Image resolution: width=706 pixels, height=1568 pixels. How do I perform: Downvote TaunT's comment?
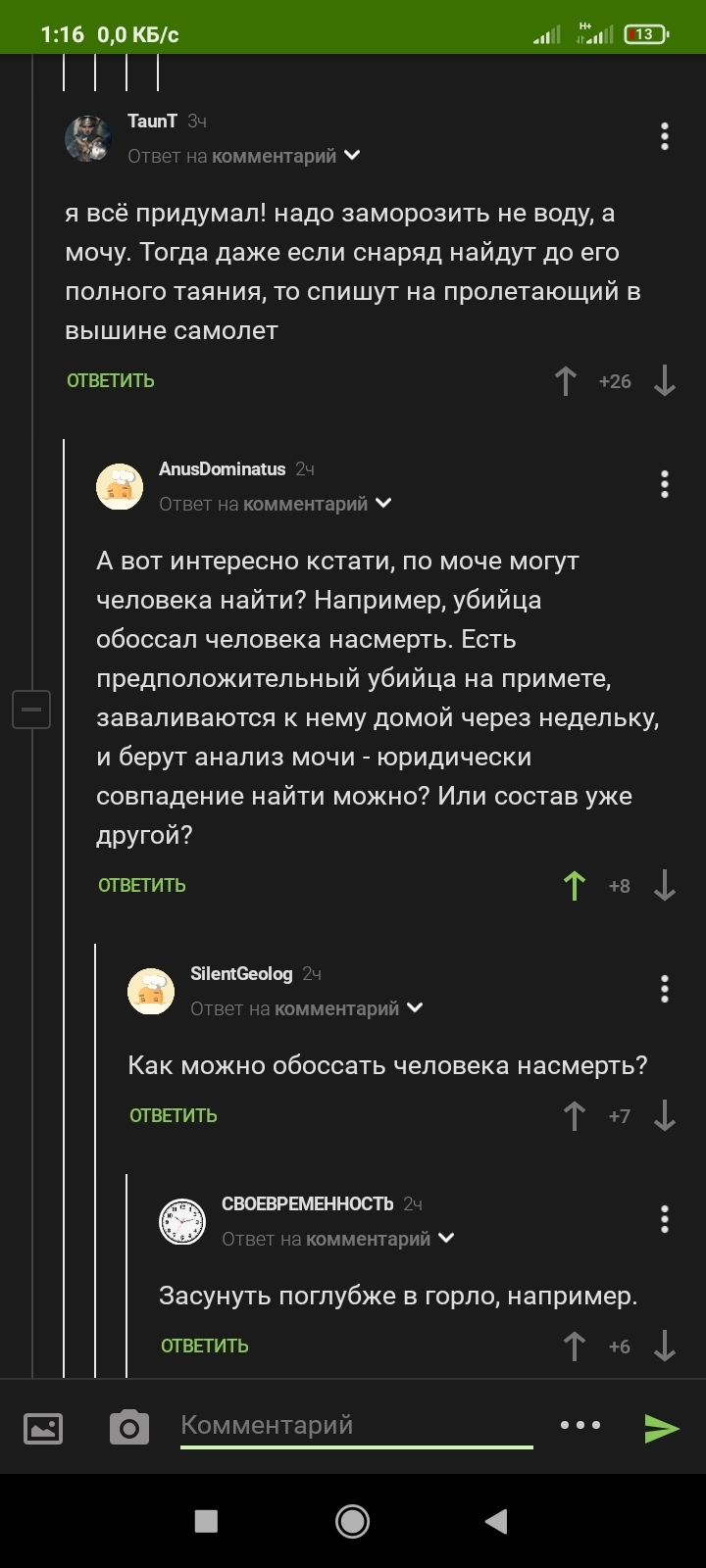665,381
